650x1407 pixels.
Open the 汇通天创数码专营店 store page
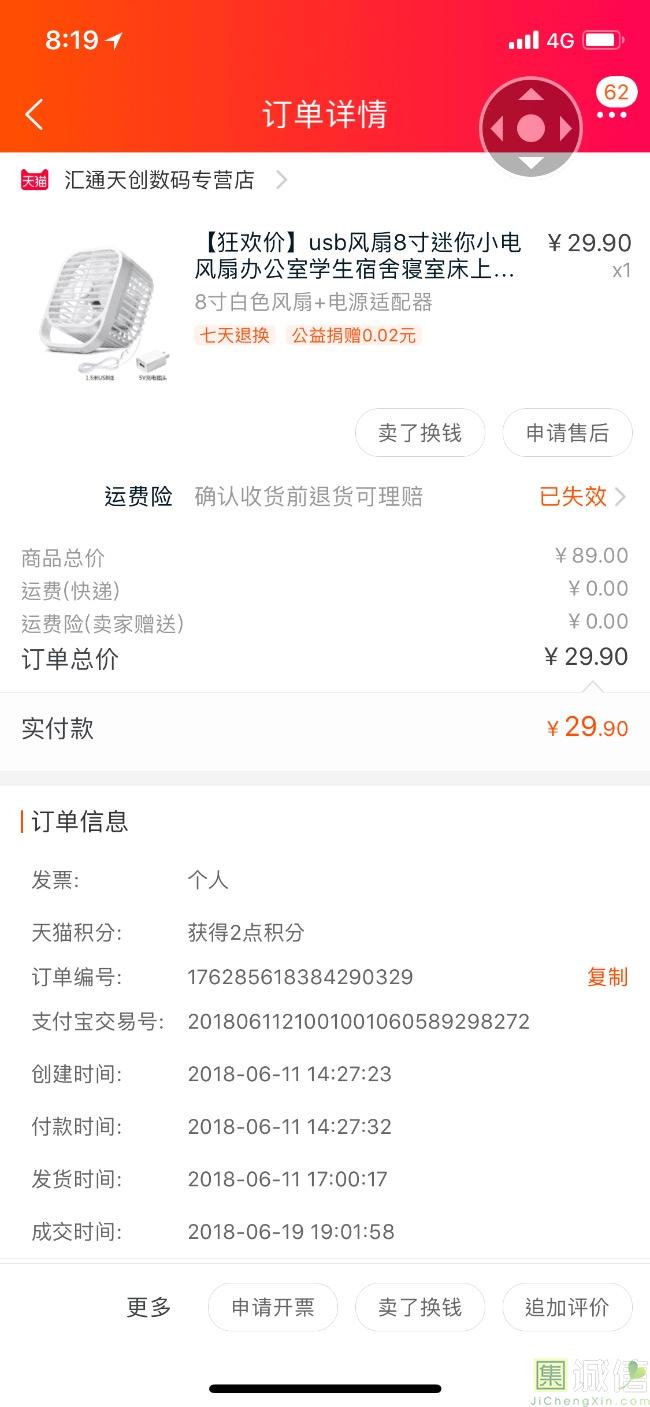click(159, 180)
